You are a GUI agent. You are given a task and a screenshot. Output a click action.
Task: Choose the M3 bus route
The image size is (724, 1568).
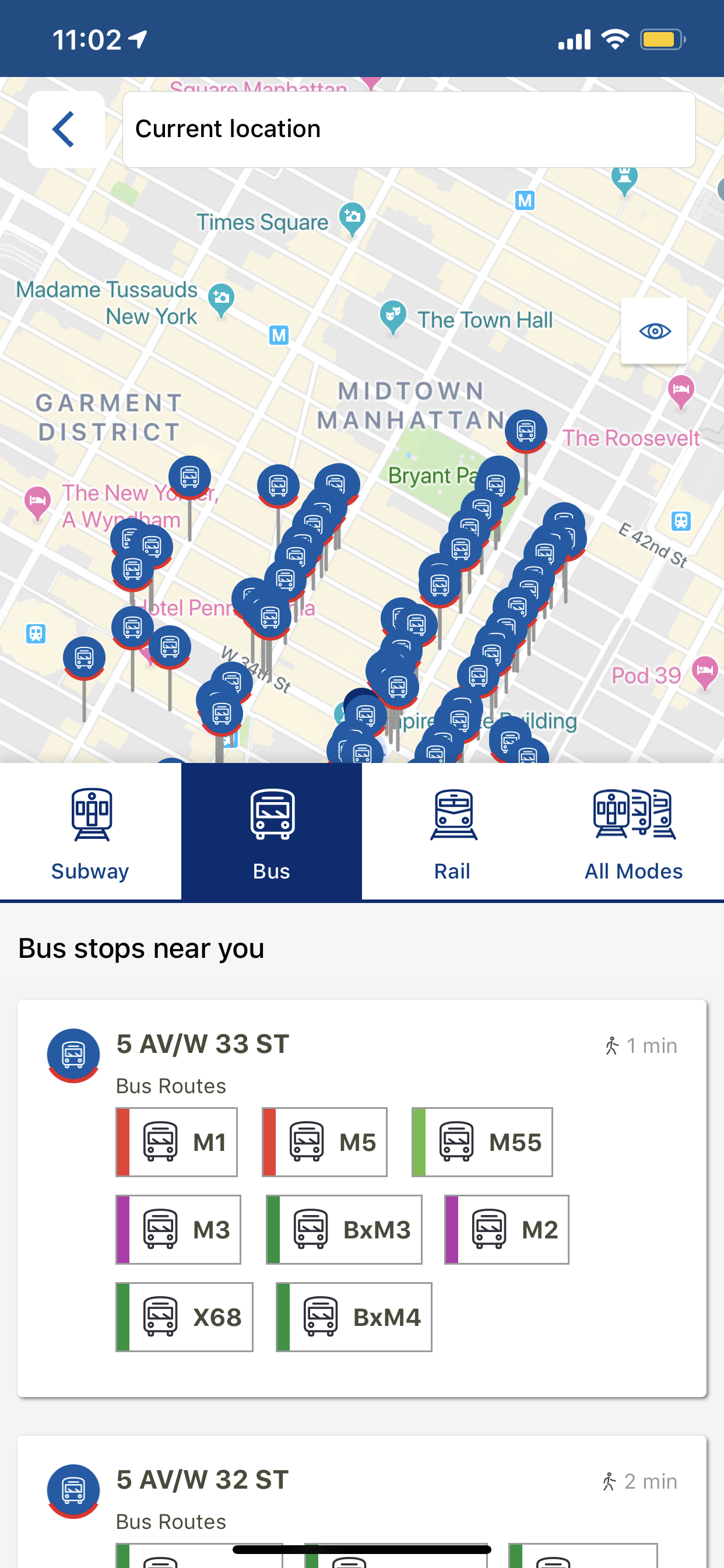pos(178,1230)
